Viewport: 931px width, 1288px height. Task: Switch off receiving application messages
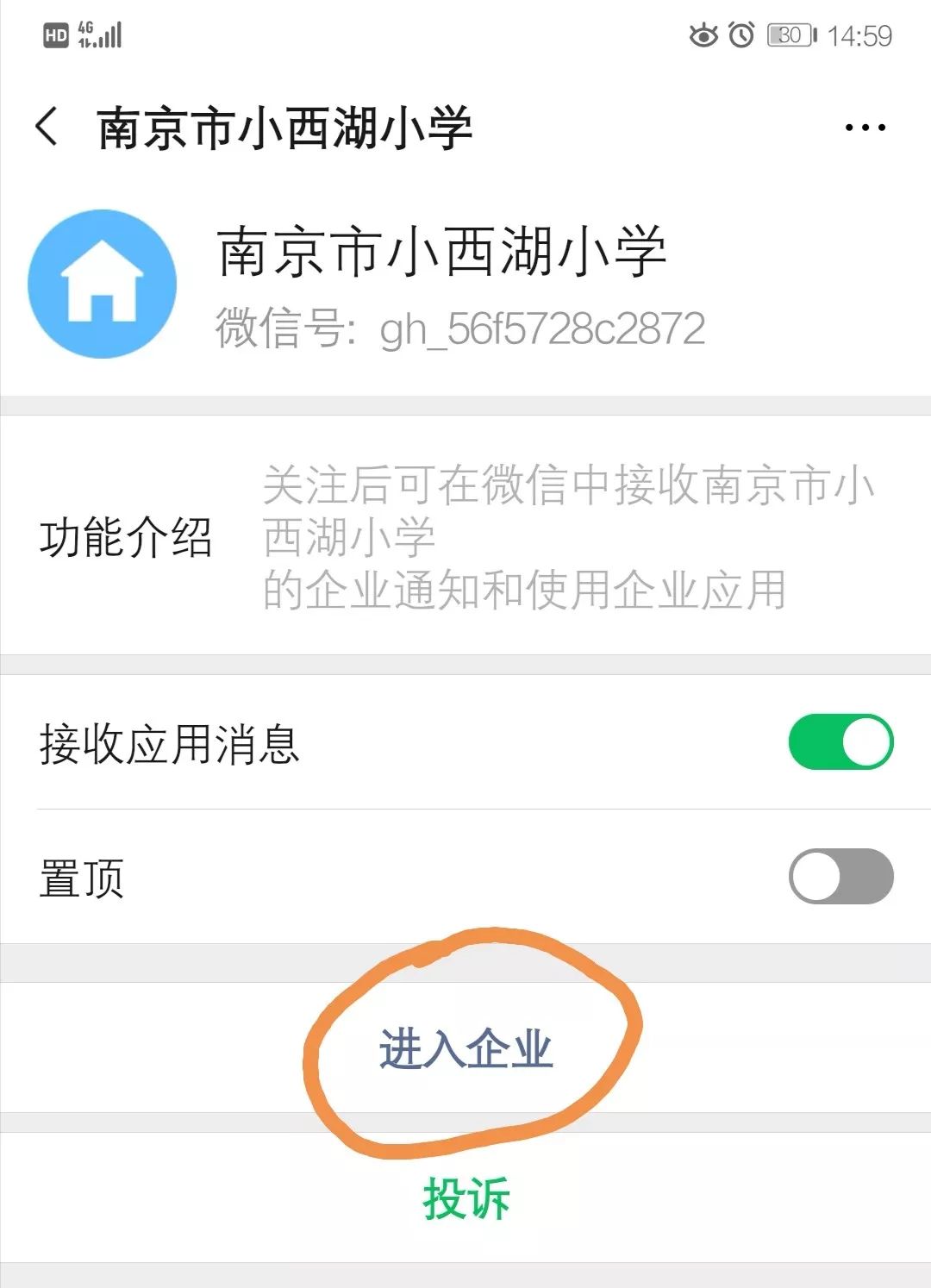pyautogui.click(x=842, y=741)
